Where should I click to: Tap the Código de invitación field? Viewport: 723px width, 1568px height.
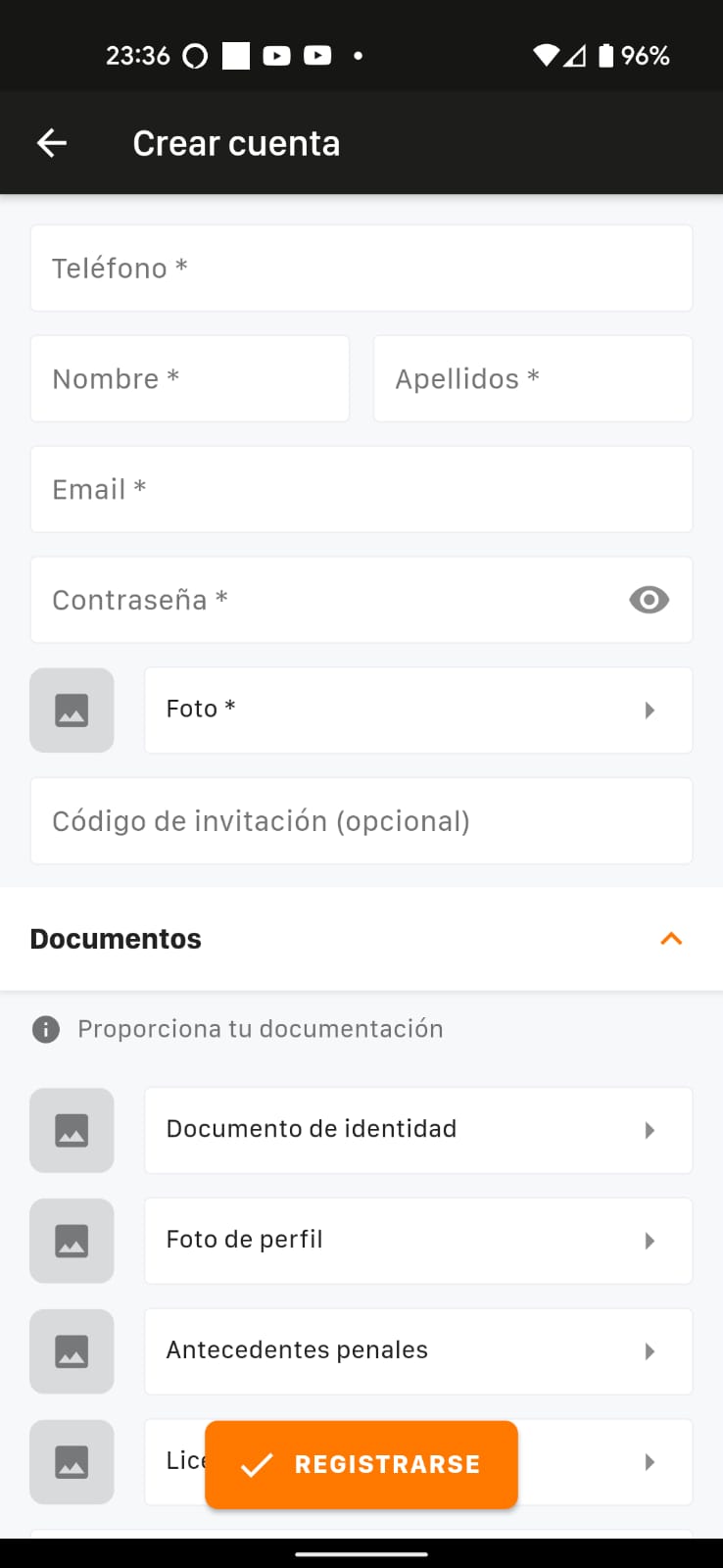361,821
